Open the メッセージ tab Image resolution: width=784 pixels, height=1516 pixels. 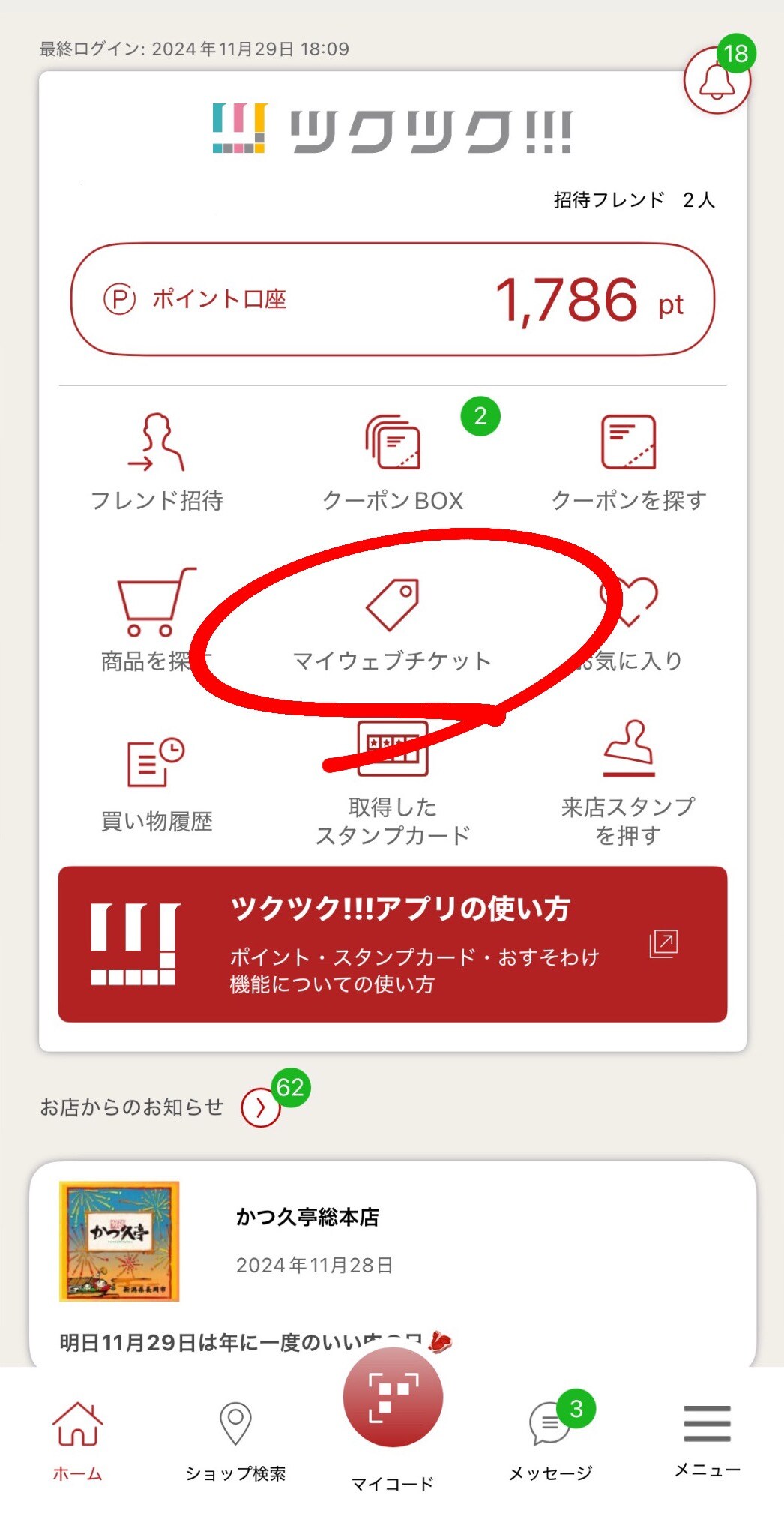pos(551,1440)
